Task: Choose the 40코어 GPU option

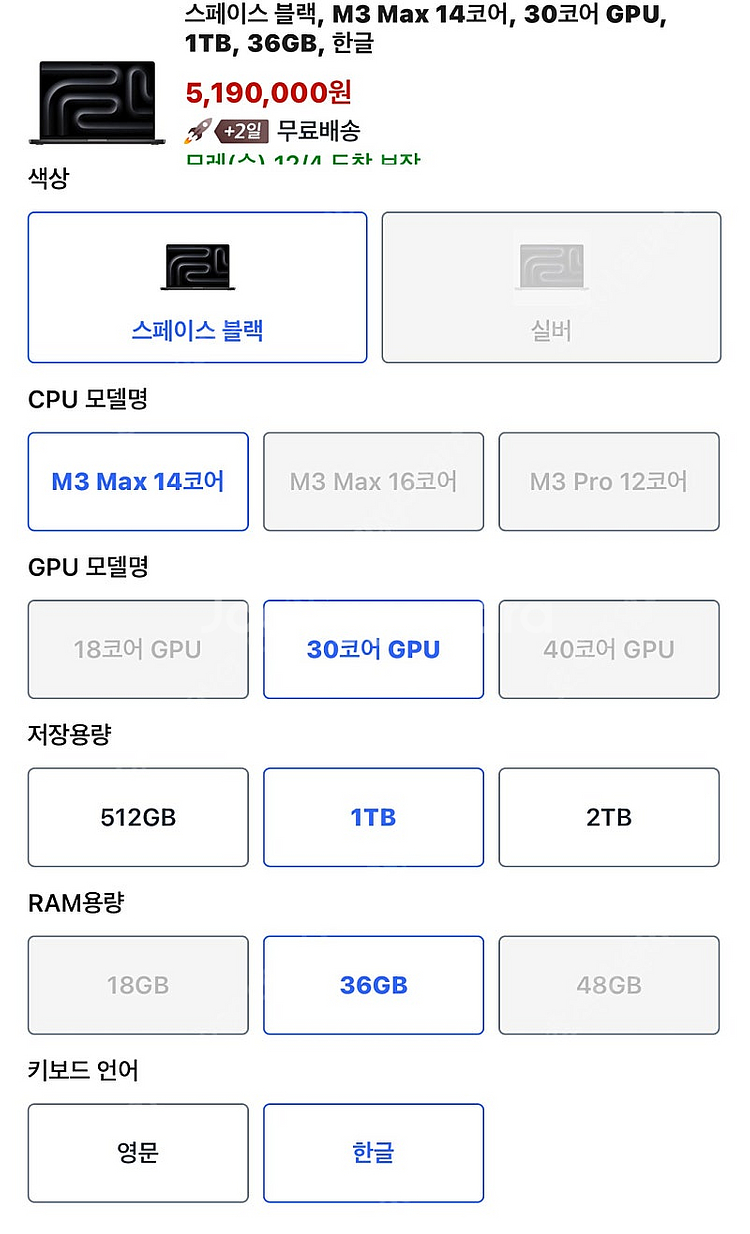Action: click(x=609, y=649)
